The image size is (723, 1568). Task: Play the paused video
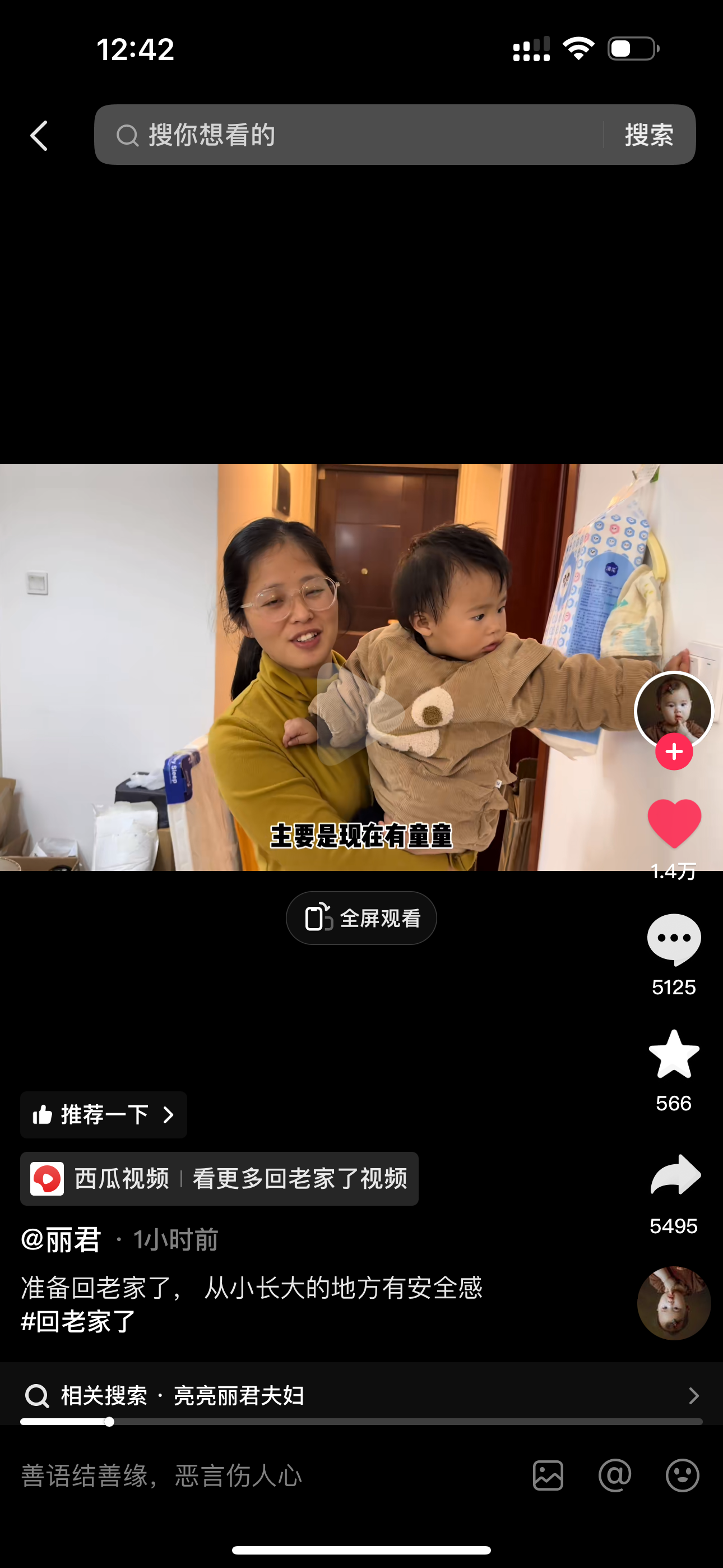(x=360, y=713)
